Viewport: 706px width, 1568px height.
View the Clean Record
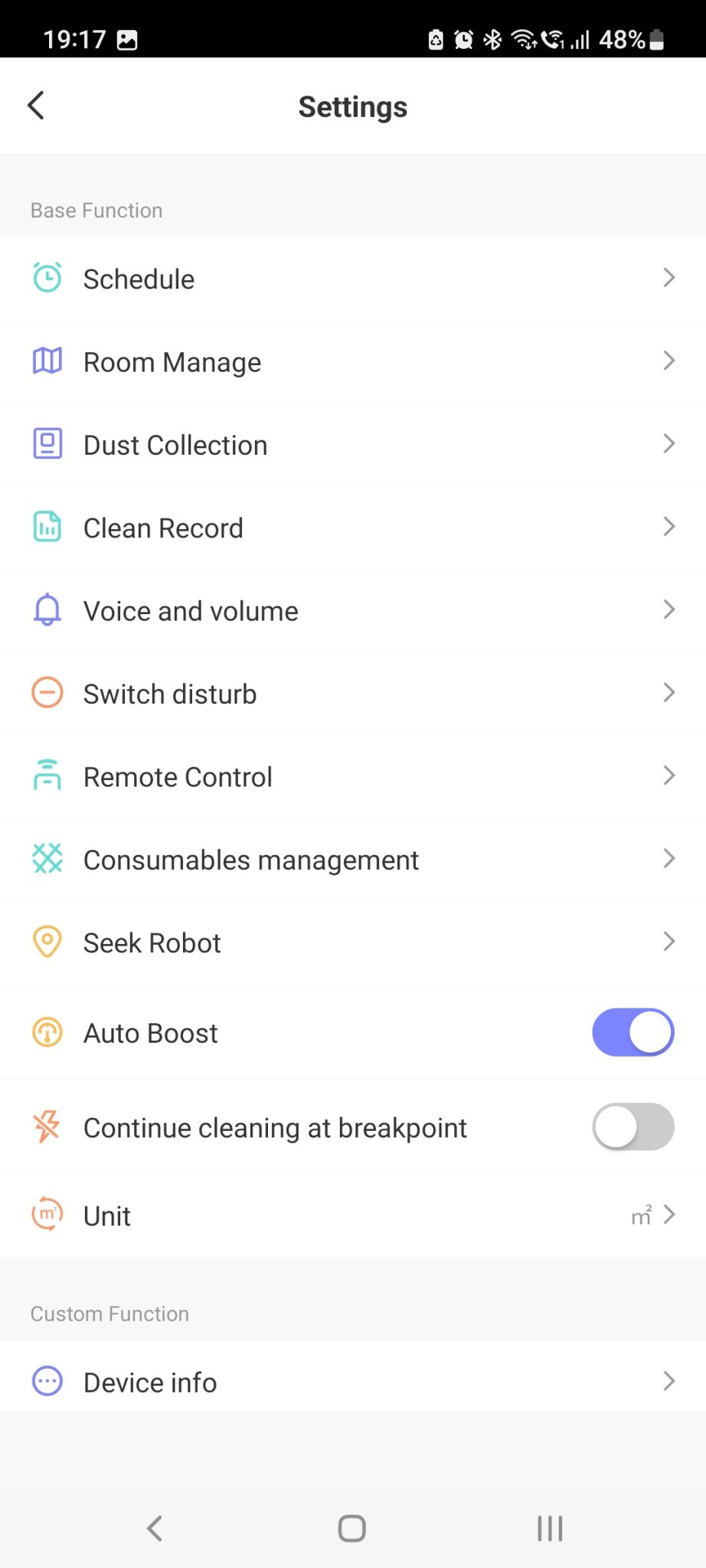point(353,528)
